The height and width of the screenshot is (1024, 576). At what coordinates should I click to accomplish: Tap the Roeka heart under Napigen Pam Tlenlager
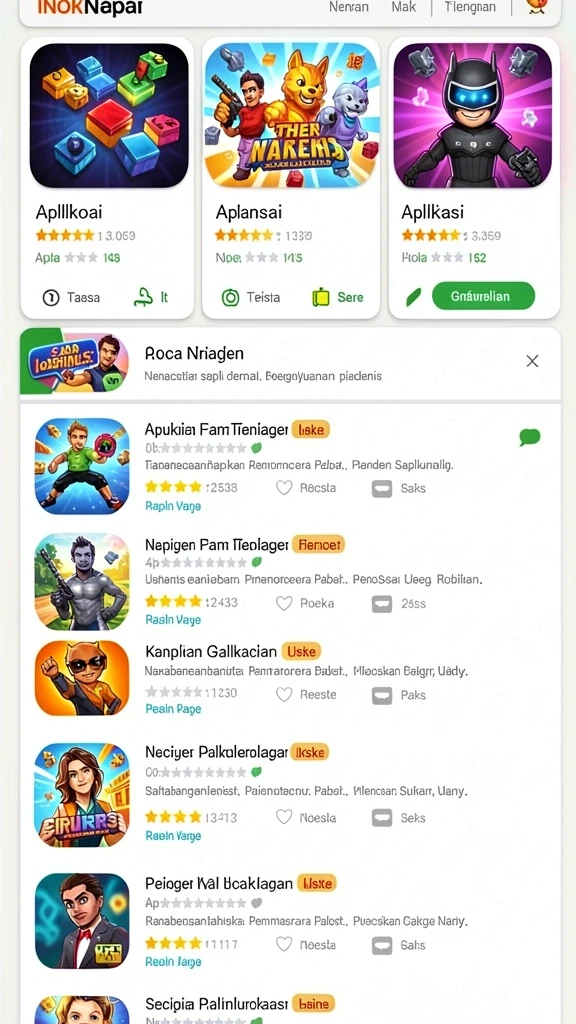coord(305,603)
